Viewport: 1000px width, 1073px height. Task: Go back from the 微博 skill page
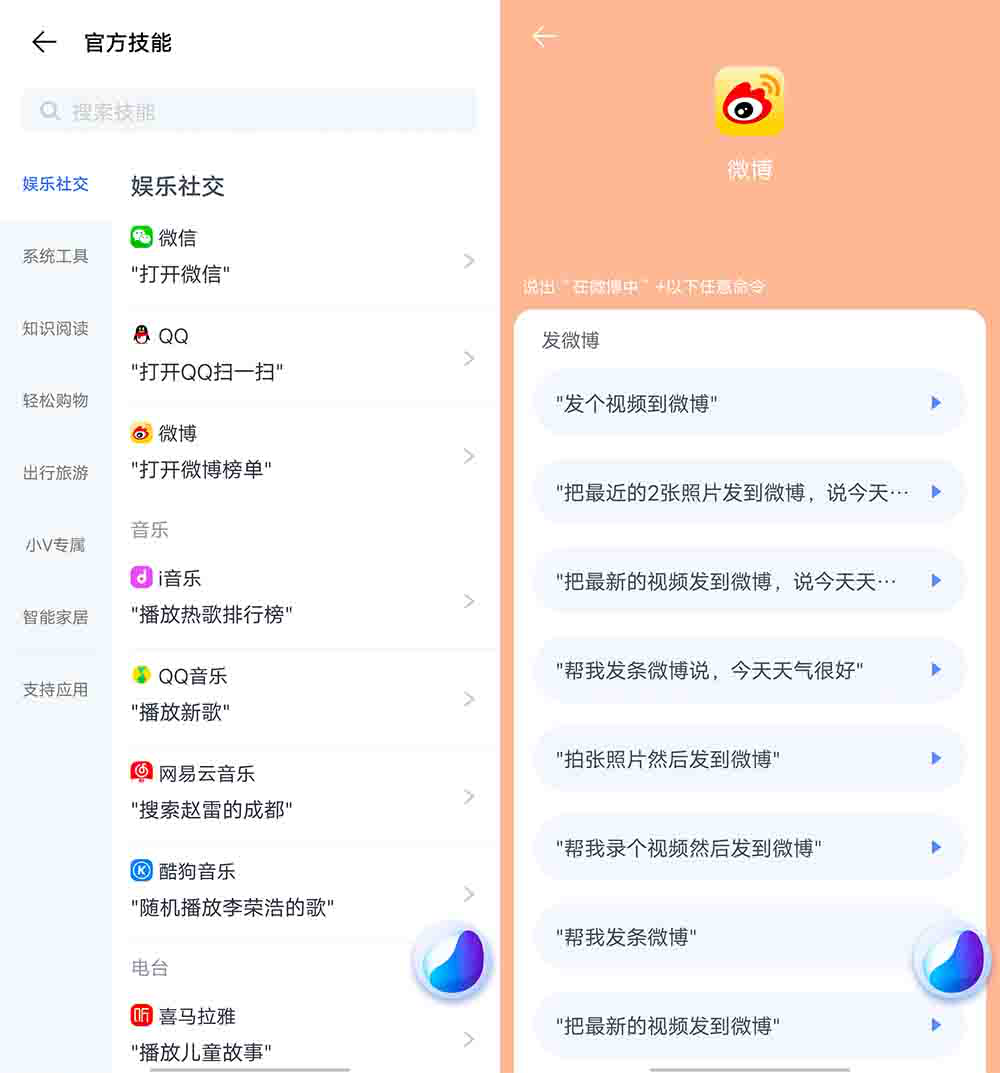click(x=544, y=37)
